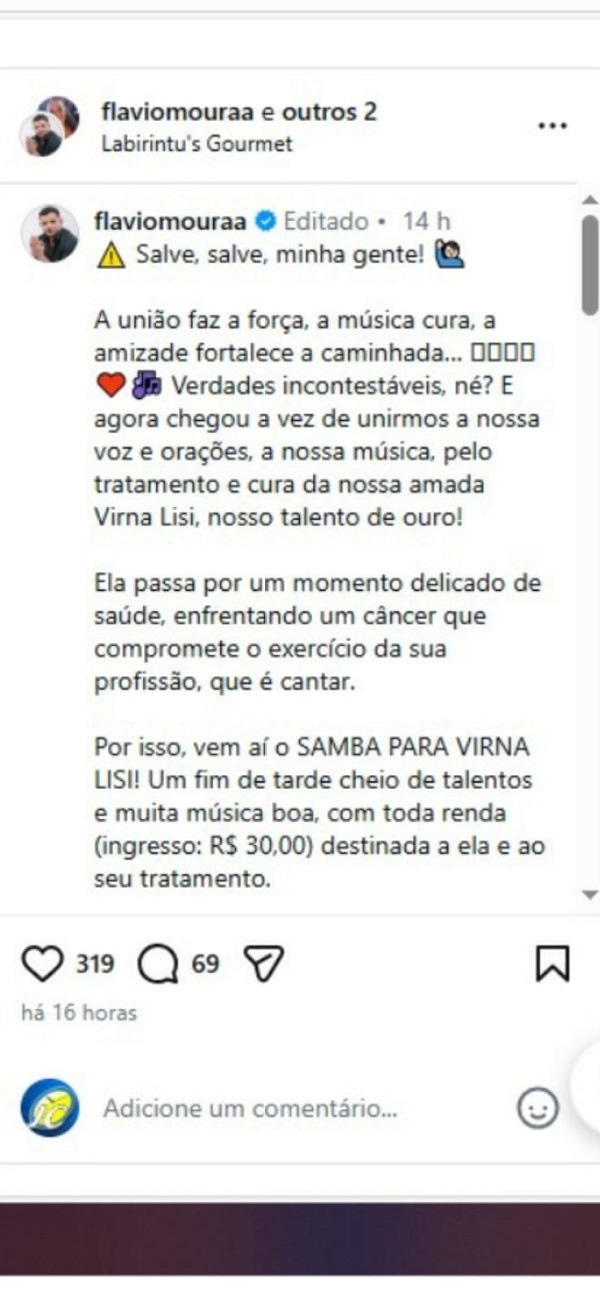The image size is (600, 1300).
Task: Like the post with 319 likes
Action: 42,964
